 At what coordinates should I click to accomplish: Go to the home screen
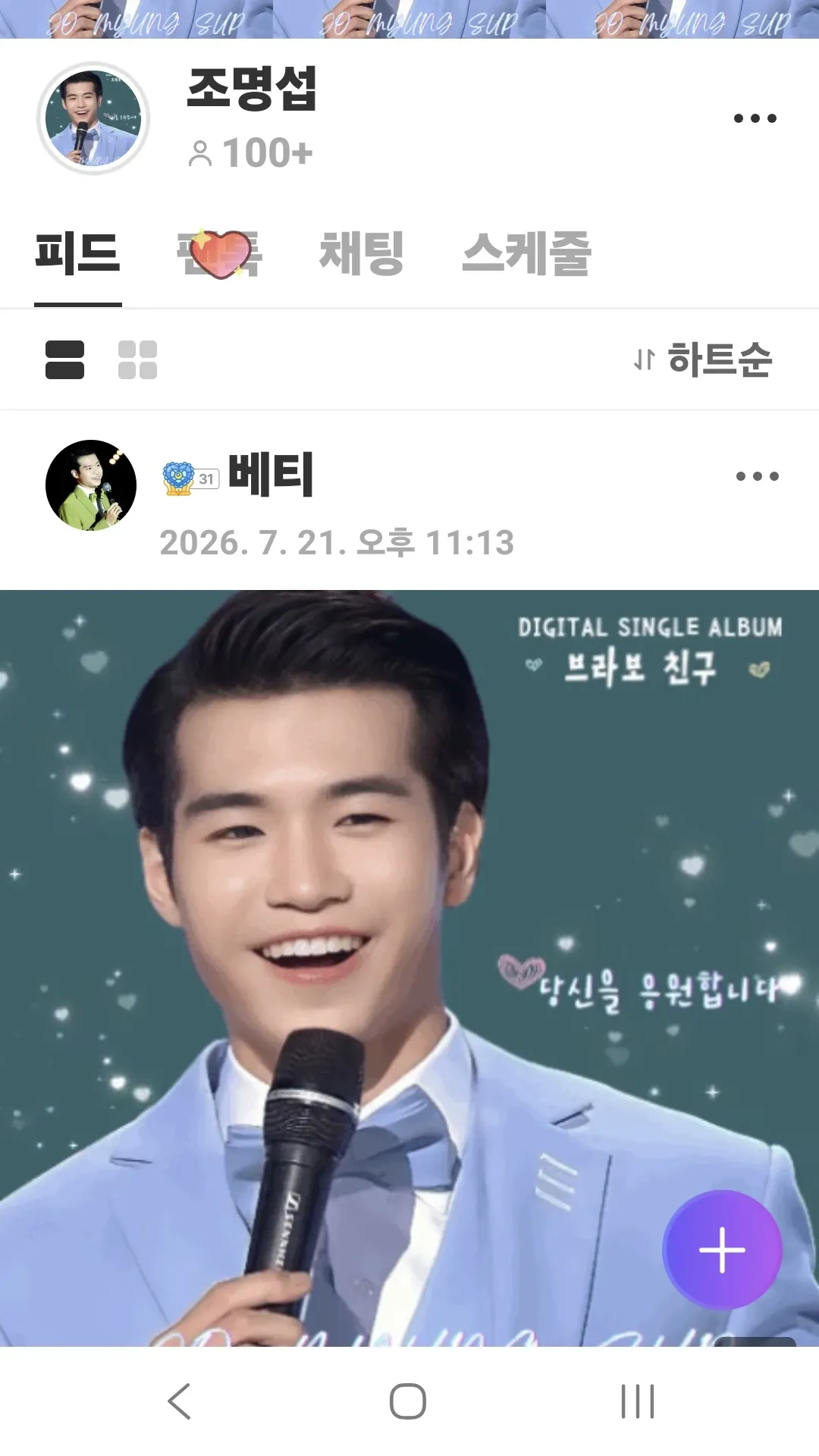point(408,1401)
